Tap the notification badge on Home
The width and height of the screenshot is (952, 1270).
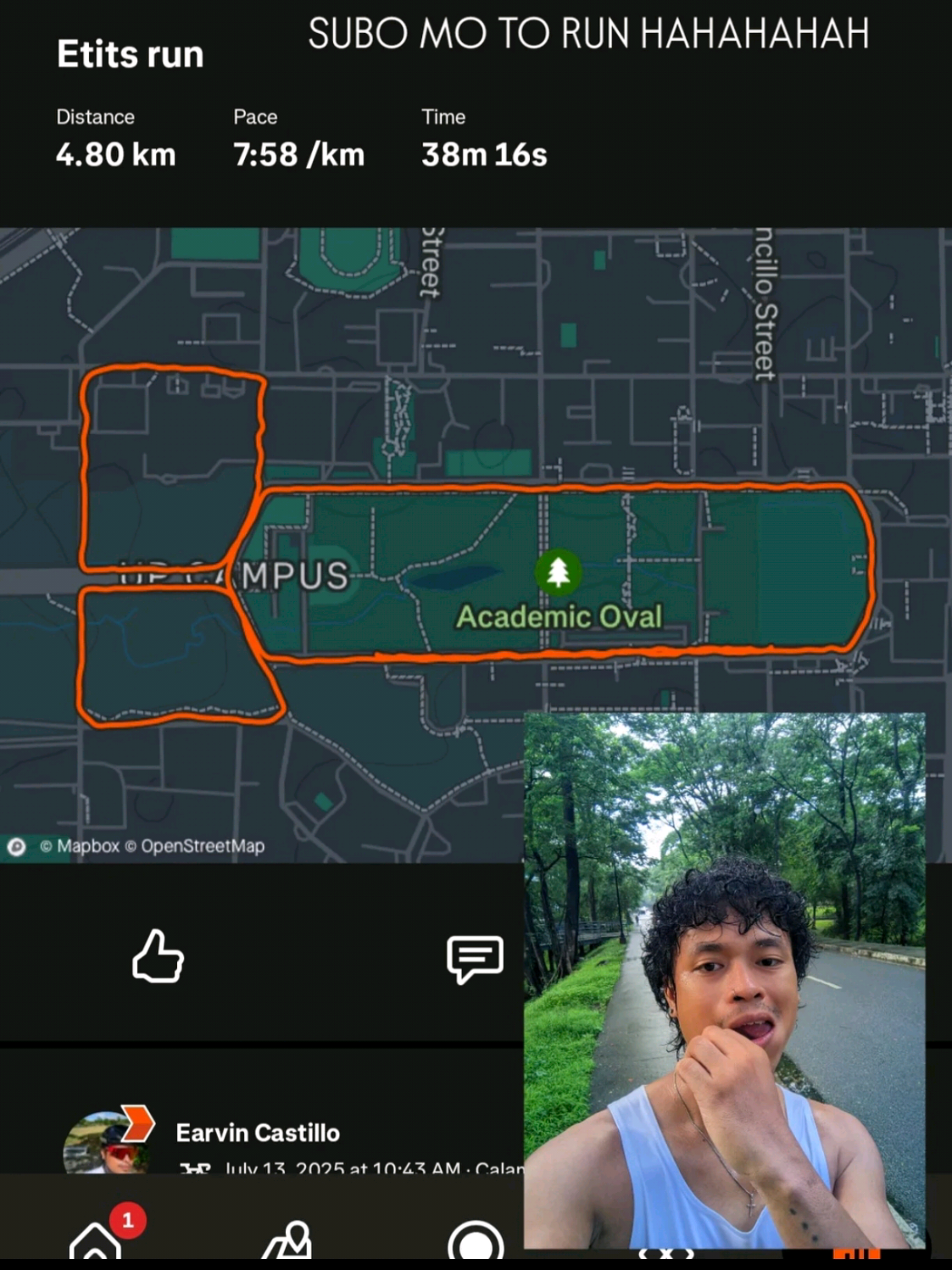pyautogui.click(x=129, y=1221)
